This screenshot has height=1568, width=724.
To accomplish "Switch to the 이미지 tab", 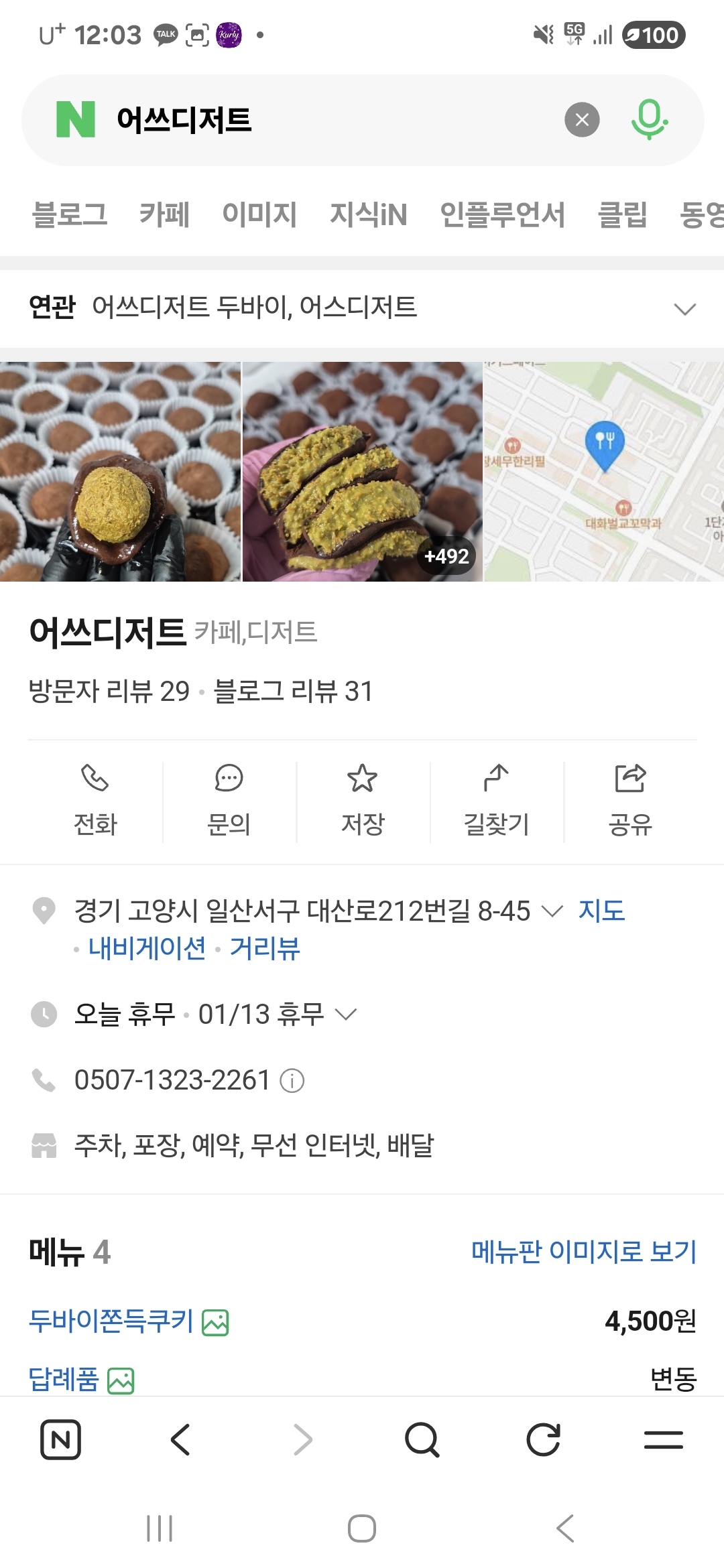I will pos(259,214).
